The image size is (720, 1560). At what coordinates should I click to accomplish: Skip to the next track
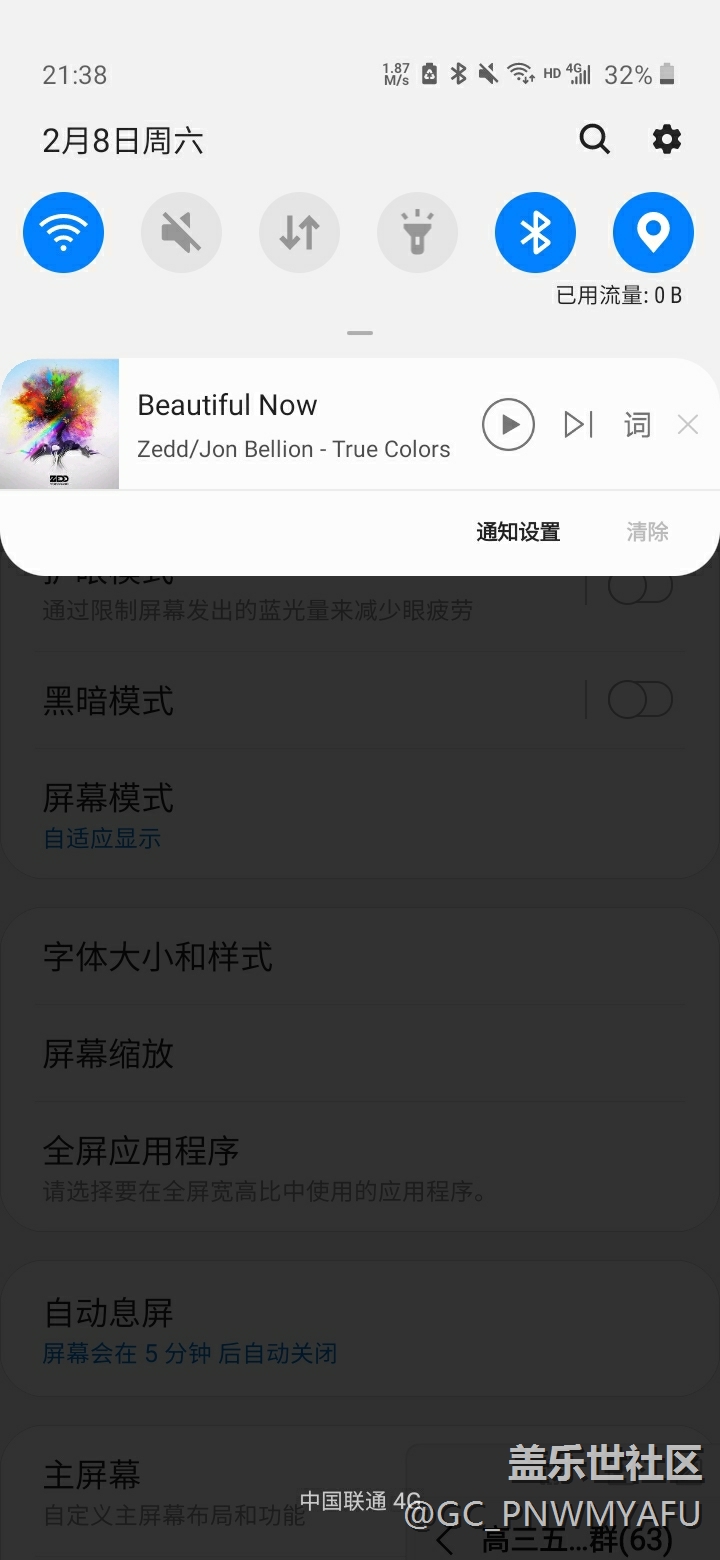coord(578,425)
